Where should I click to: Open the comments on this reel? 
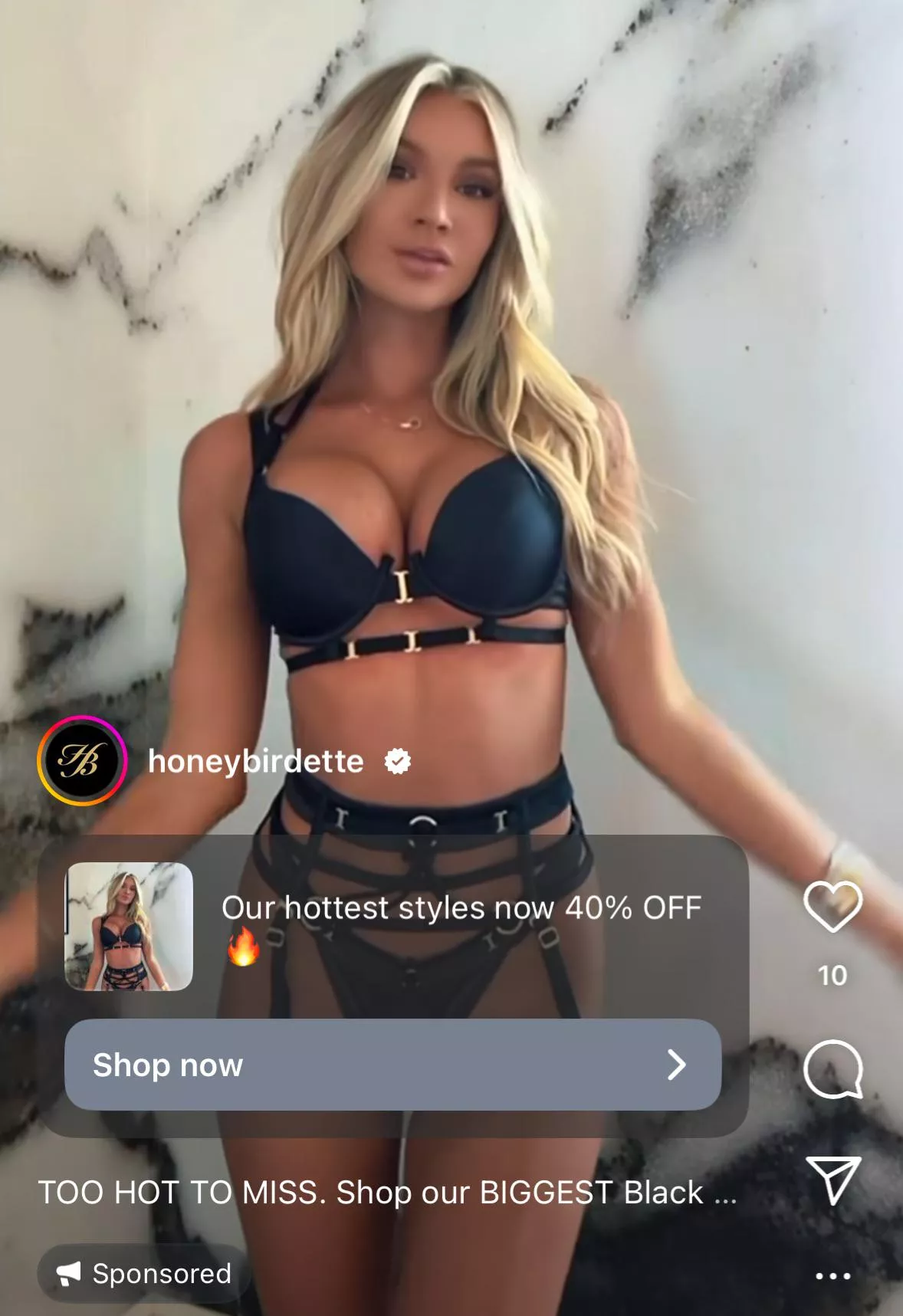832,1068
